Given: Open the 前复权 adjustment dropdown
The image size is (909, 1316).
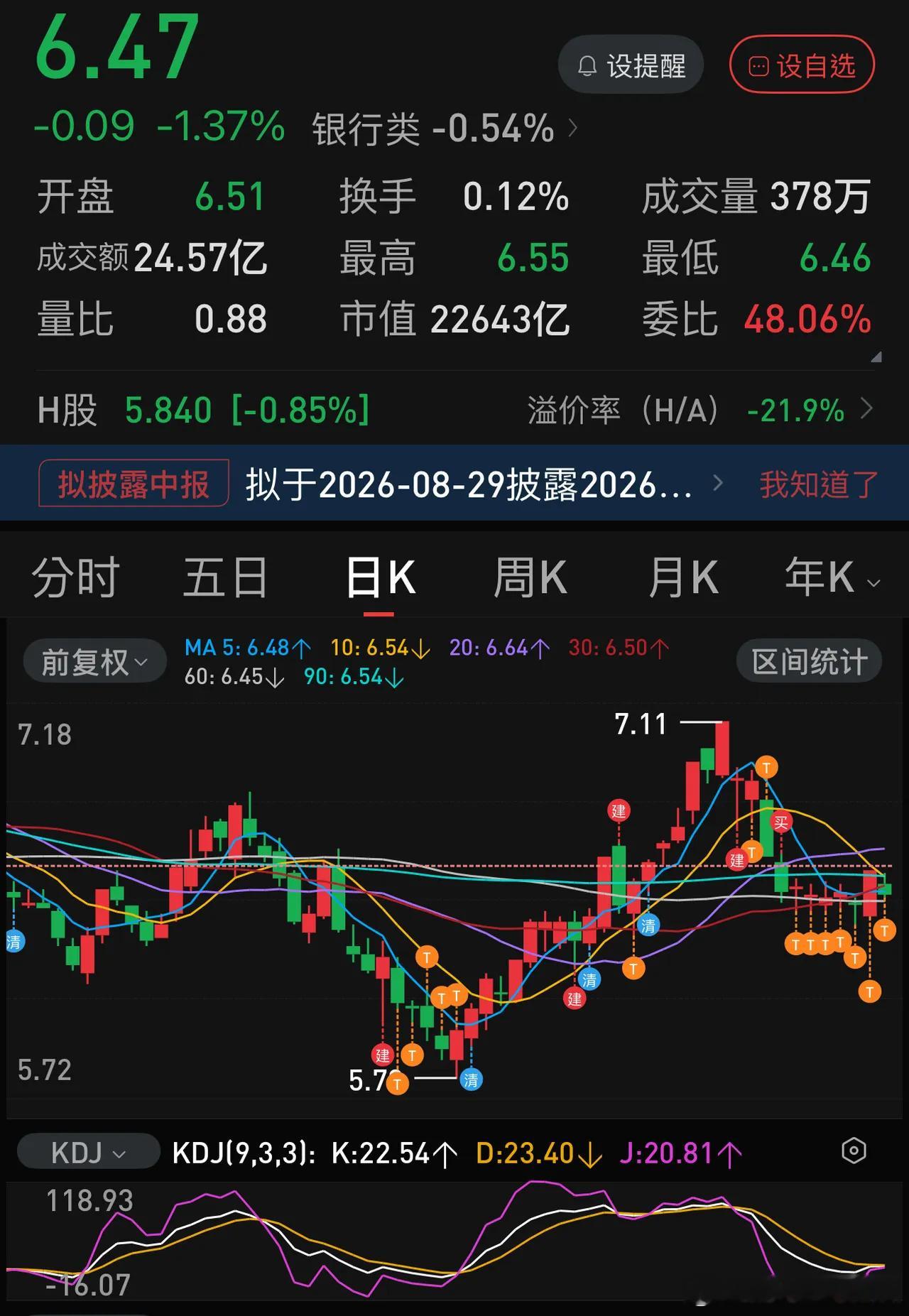Looking at the screenshot, I should coord(94,662).
